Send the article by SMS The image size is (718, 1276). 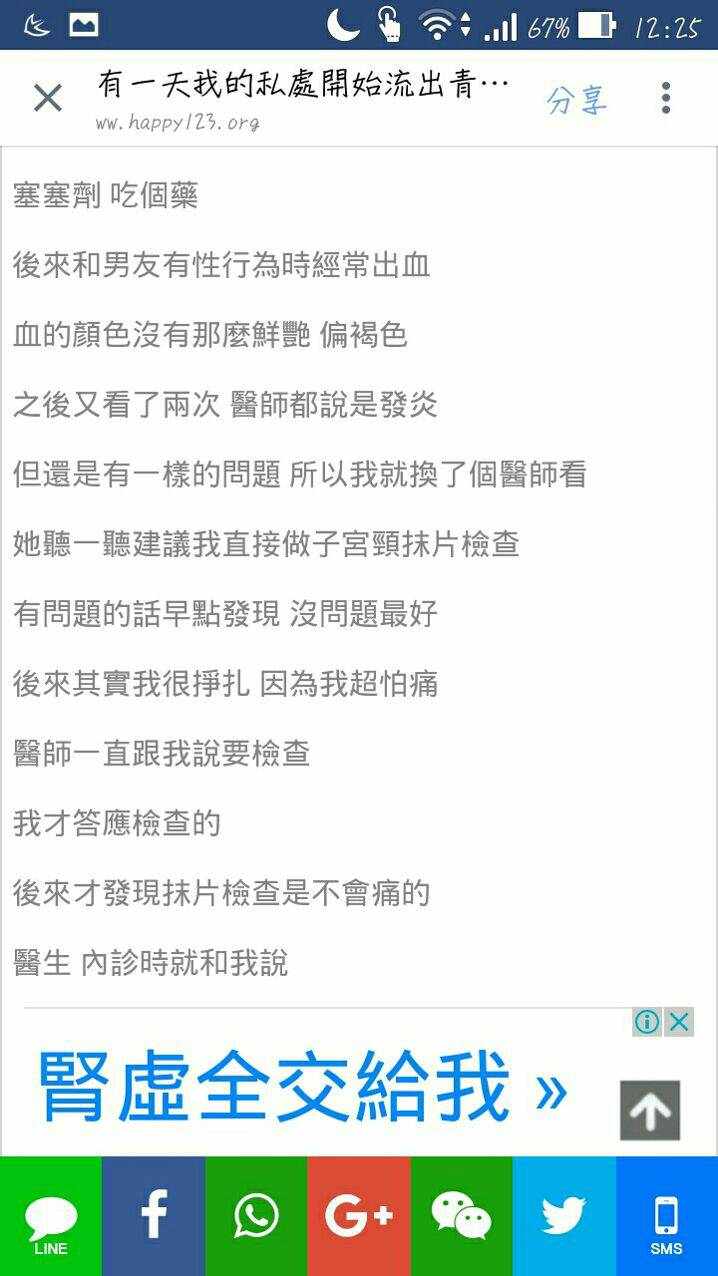667,1216
